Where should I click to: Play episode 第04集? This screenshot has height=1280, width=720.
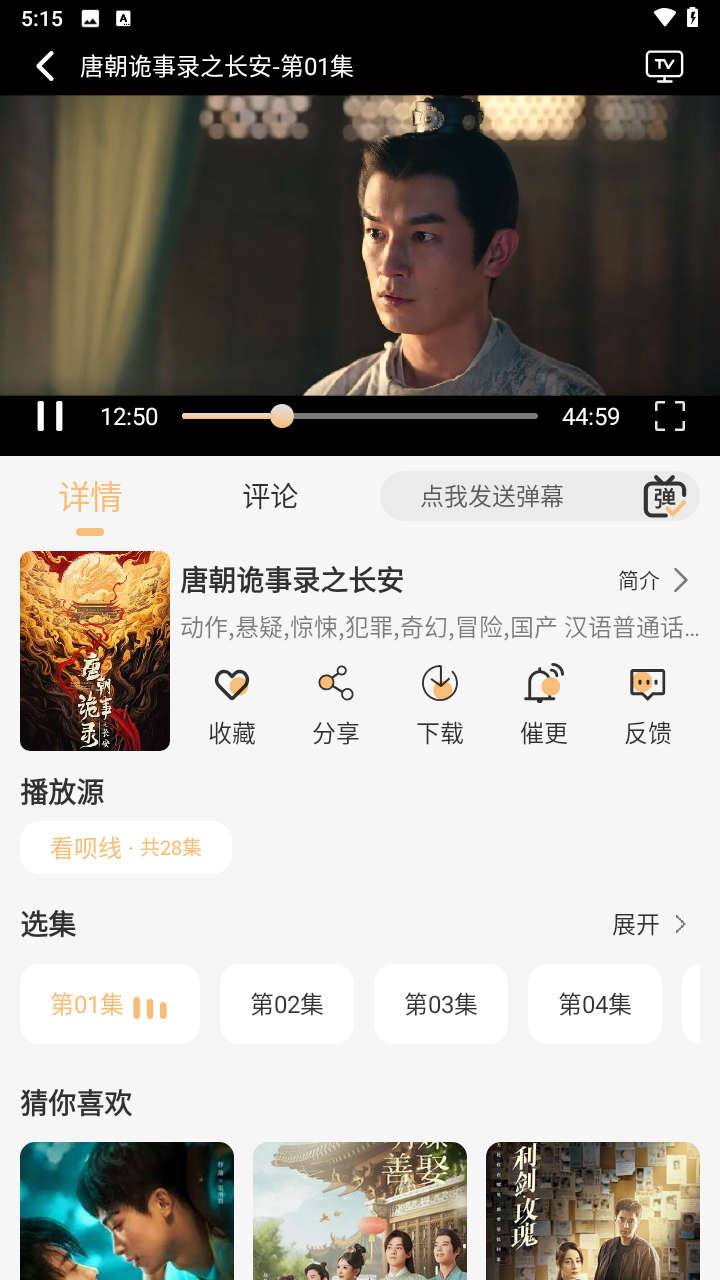coord(595,1004)
